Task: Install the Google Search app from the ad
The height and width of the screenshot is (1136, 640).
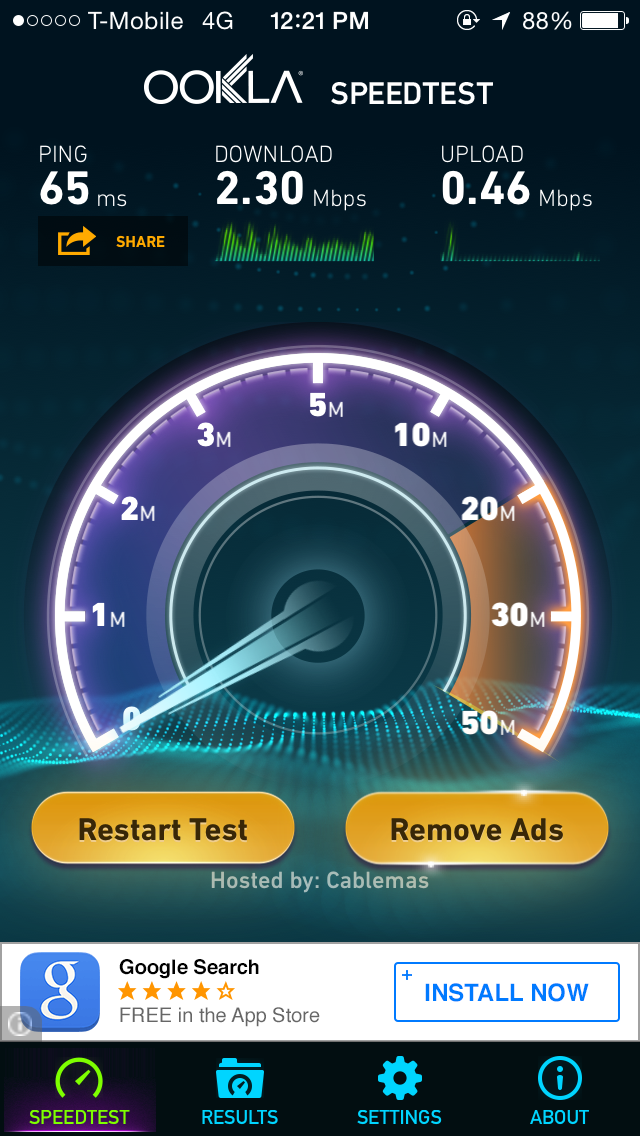Action: click(x=506, y=992)
